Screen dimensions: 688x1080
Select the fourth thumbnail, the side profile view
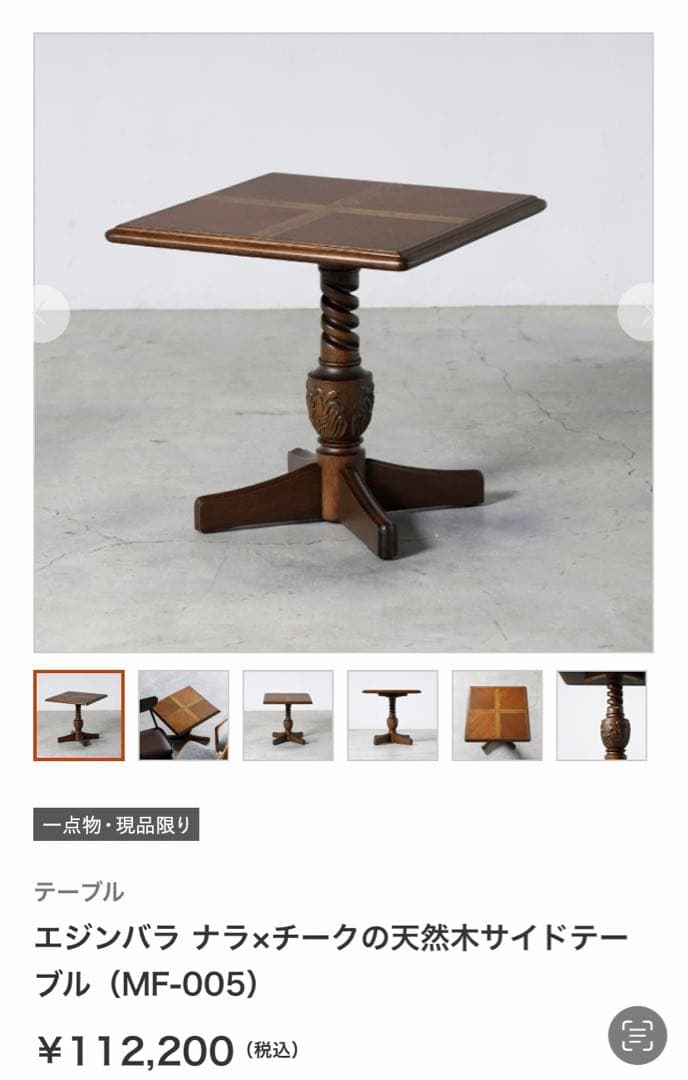coord(392,715)
